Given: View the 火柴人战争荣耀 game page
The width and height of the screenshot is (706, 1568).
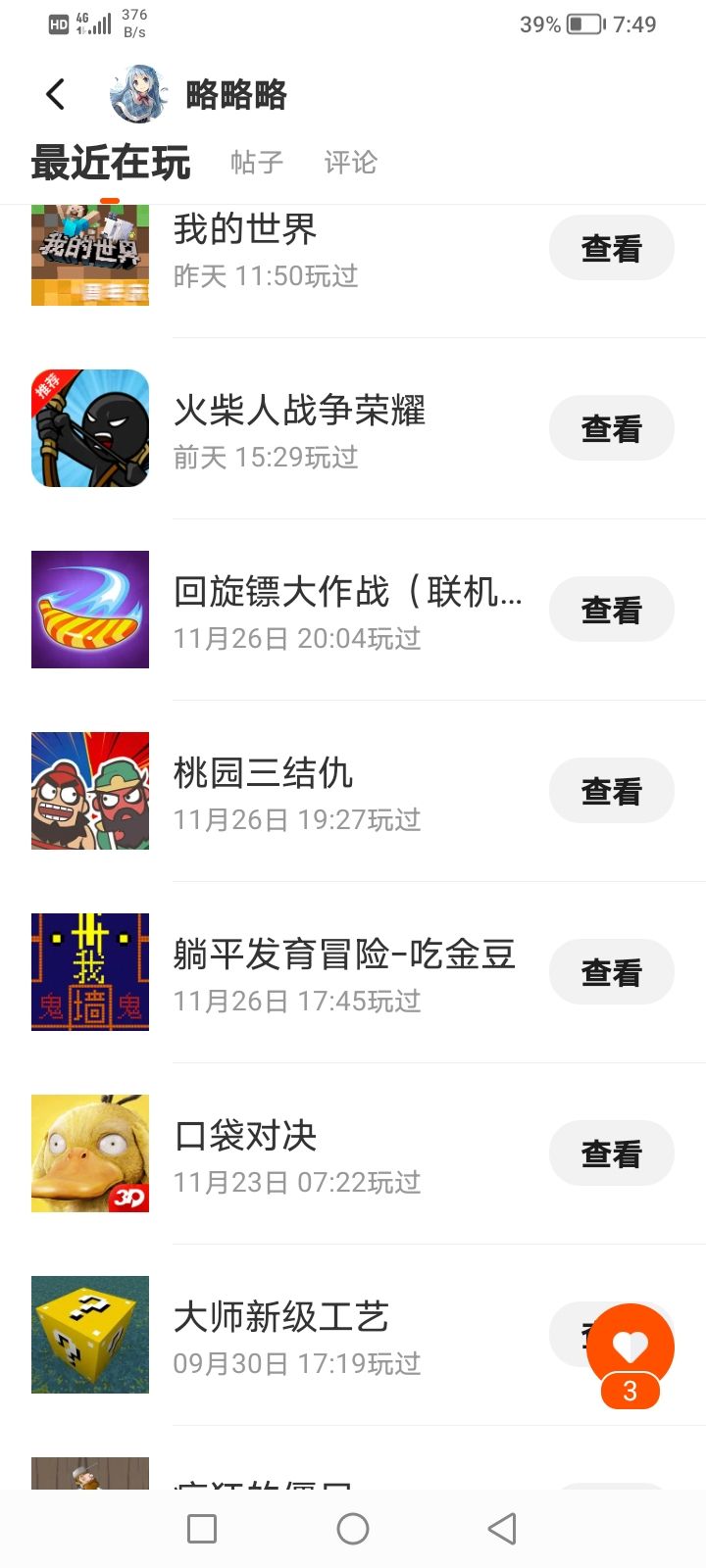Looking at the screenshot, I should click(x=611, y=428).
